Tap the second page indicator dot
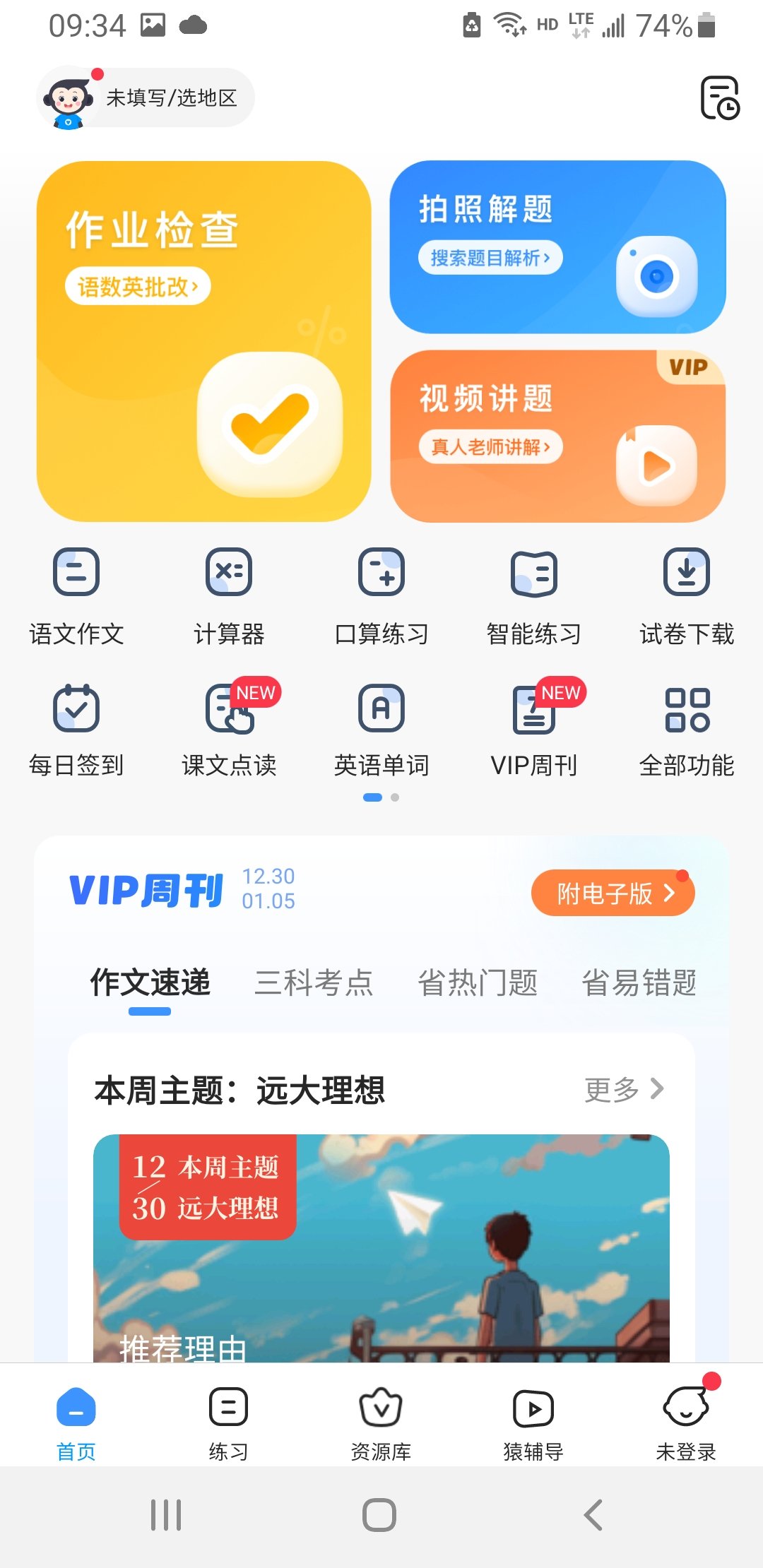 [394, 797]
